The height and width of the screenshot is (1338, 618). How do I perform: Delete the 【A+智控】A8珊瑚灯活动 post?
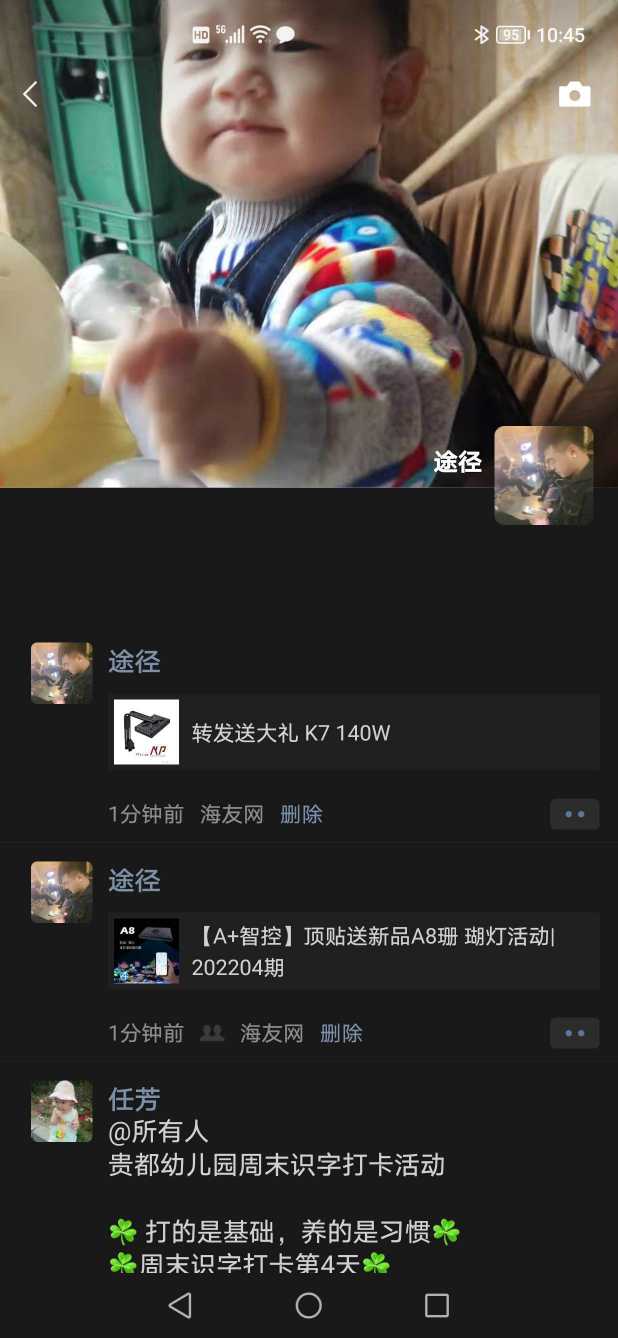pyautogui.click(x=341, y=1033)
